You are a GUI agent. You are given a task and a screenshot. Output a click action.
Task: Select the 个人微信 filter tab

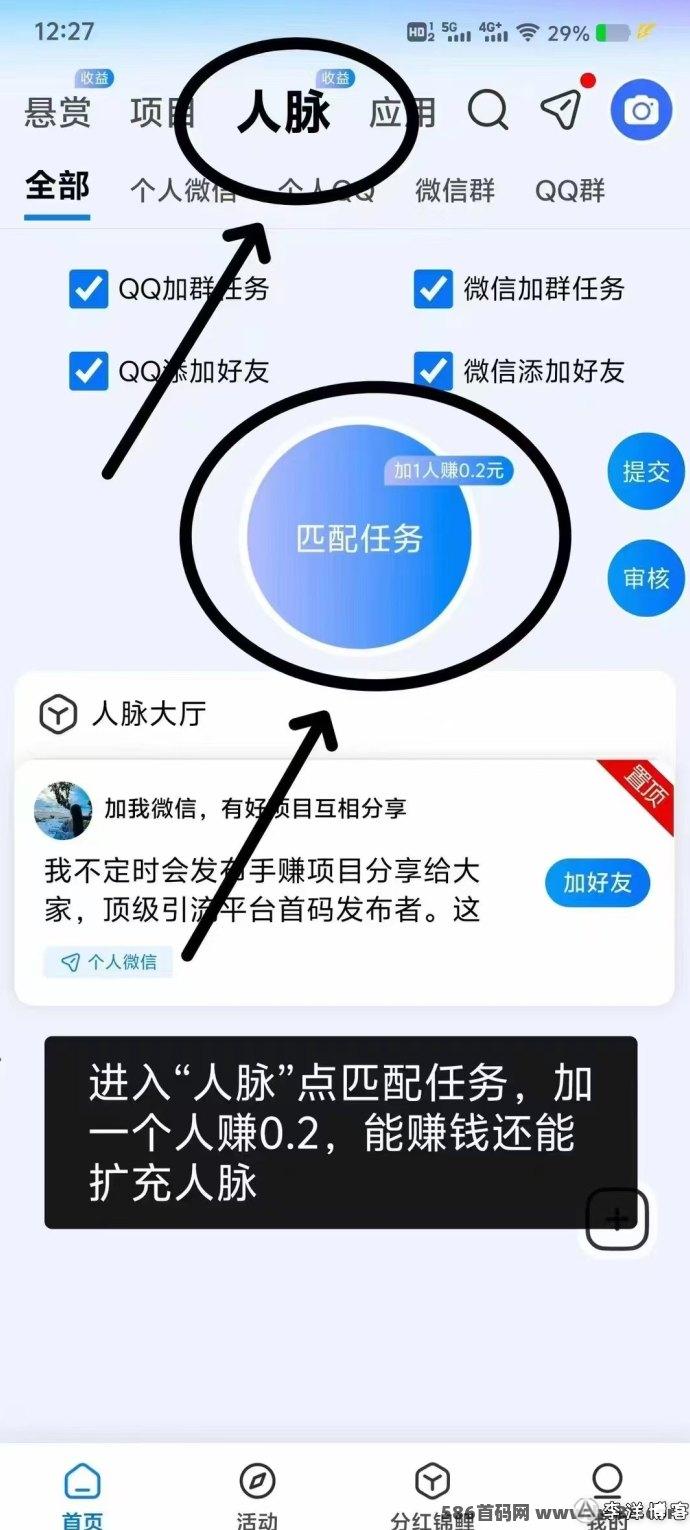pos(184,190)
